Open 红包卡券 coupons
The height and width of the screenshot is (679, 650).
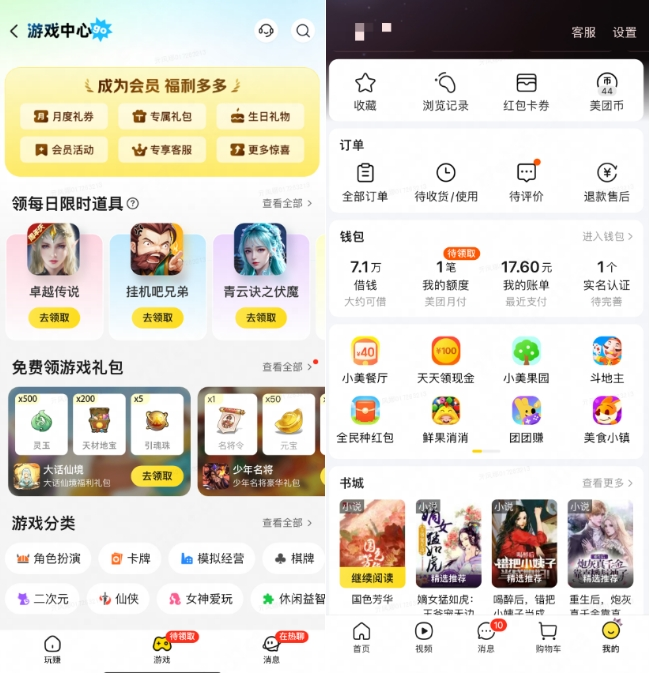coord(526,91)
